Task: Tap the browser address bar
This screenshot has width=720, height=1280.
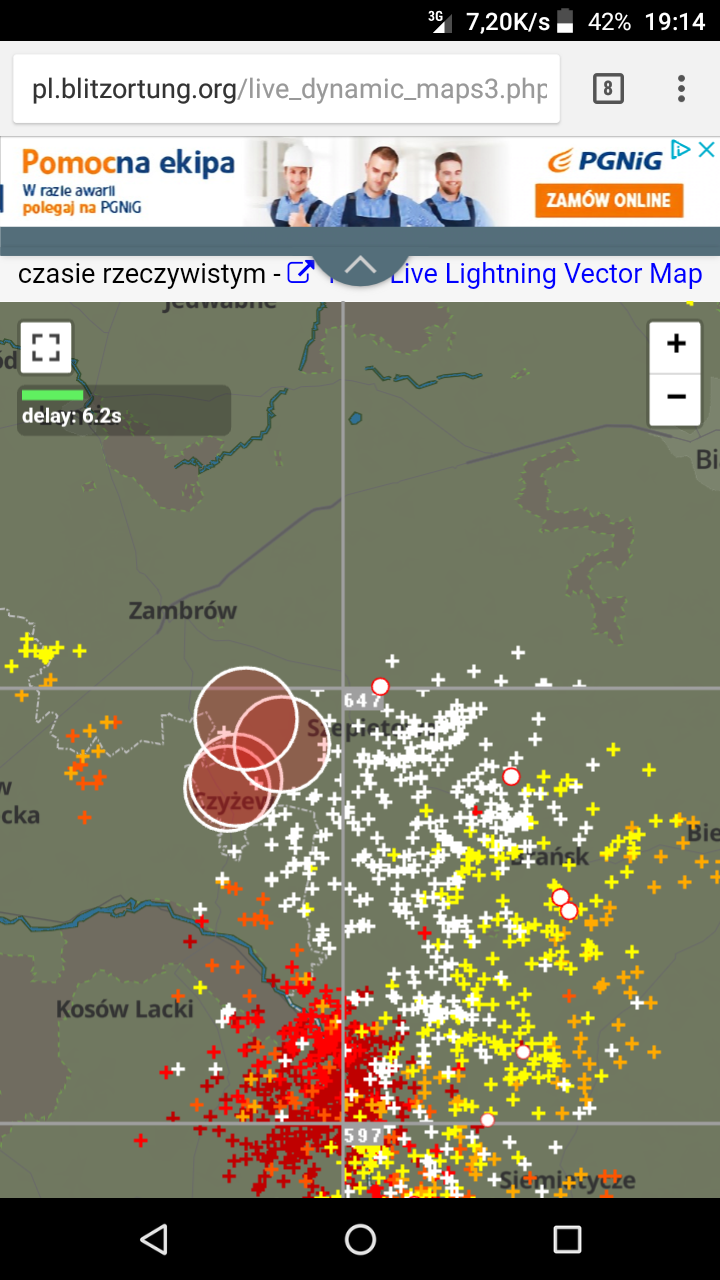Action: (x=288, y=90)
